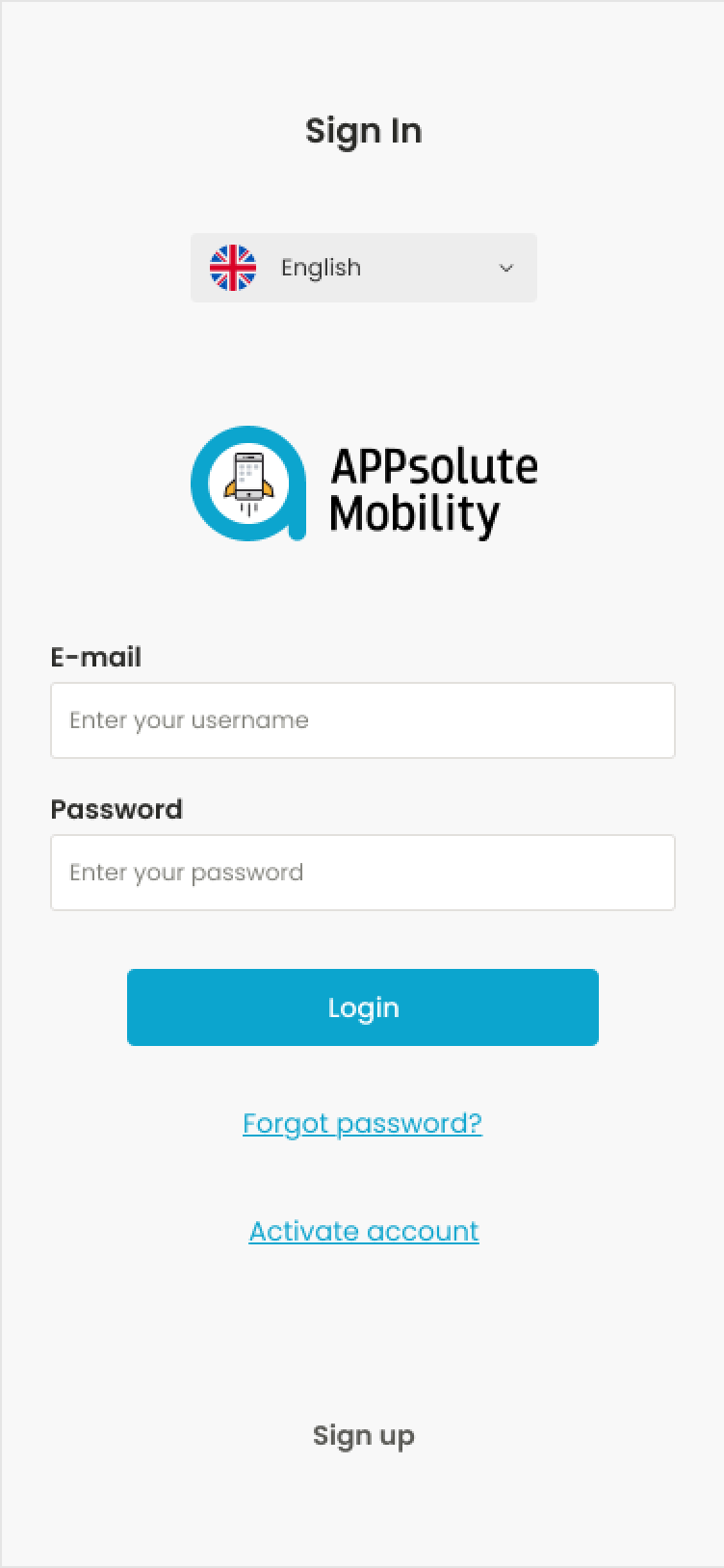The height and width of the screenshot is (1568, 724).
Task: Follow the Activate account link
Action: point(363,1231)
